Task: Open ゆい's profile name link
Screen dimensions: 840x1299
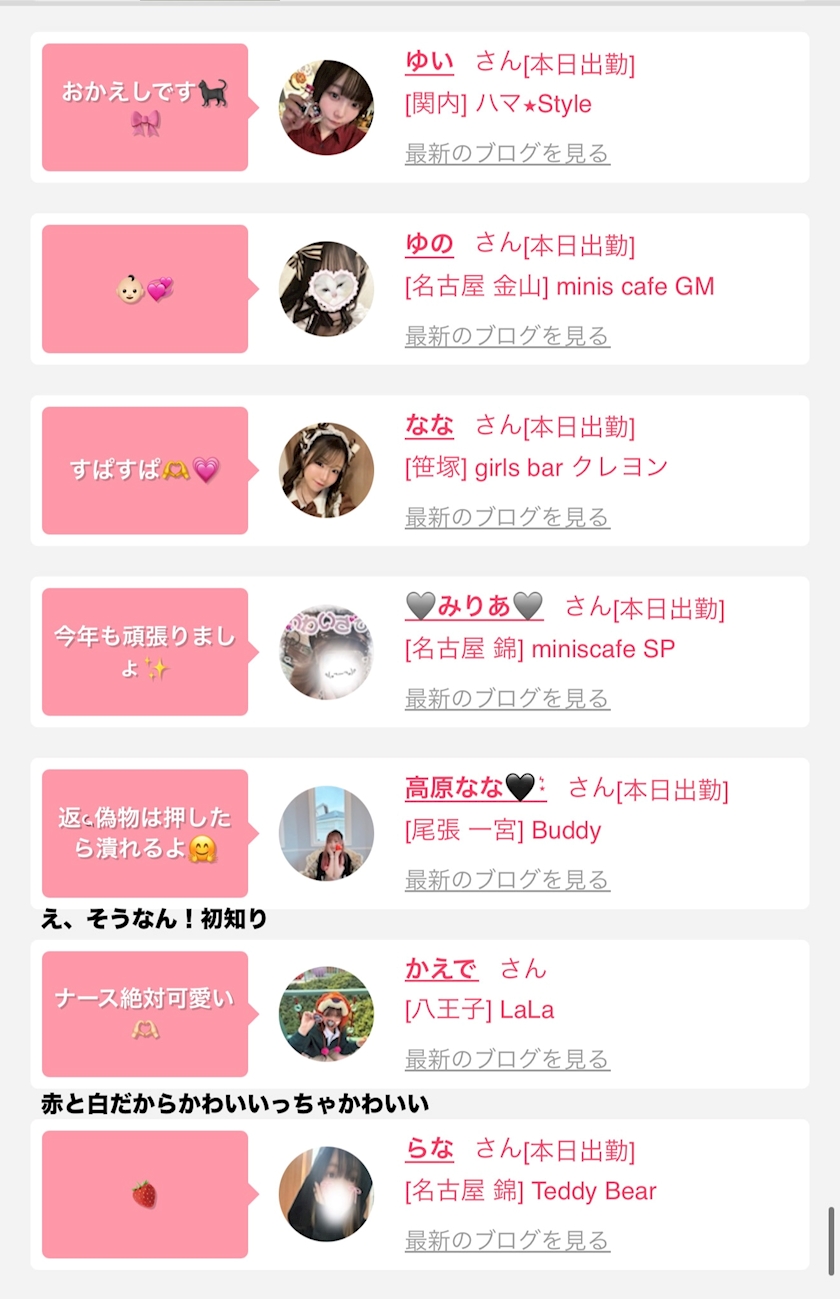Action: [429, 62]
